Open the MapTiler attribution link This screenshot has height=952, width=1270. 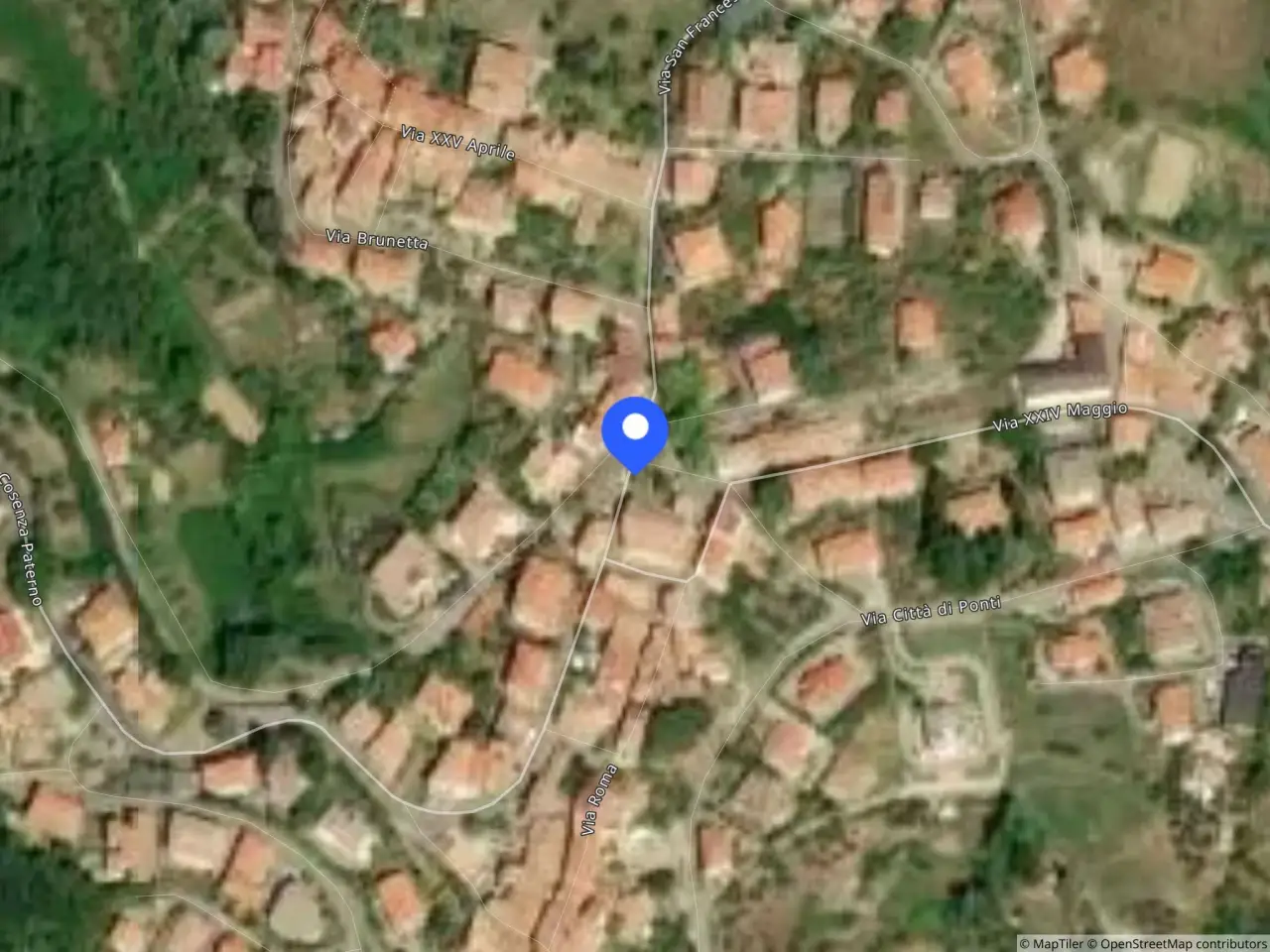coord(1052,943)
